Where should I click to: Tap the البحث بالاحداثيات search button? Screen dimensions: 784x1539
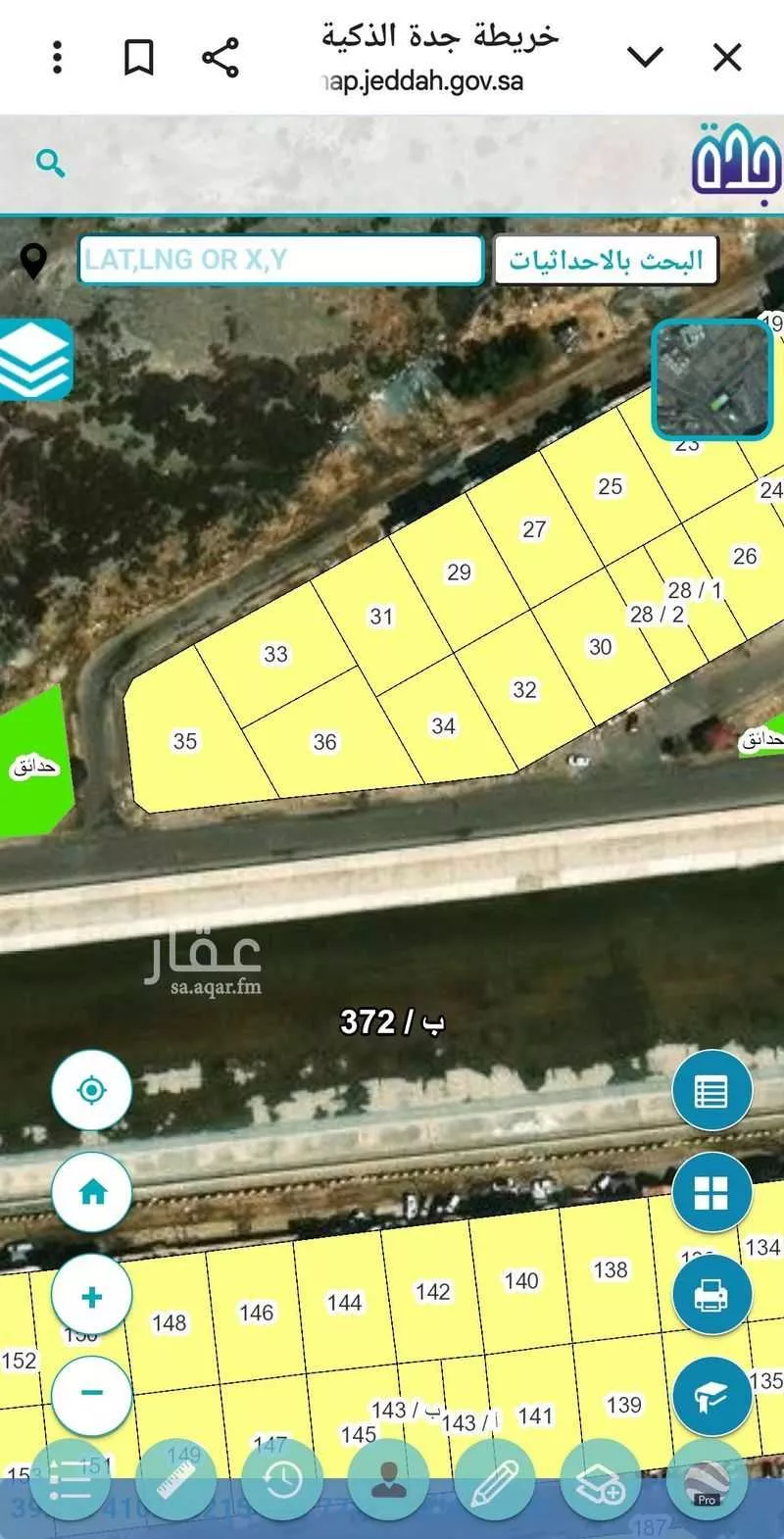pyautogui.click(x=605, y=261)
